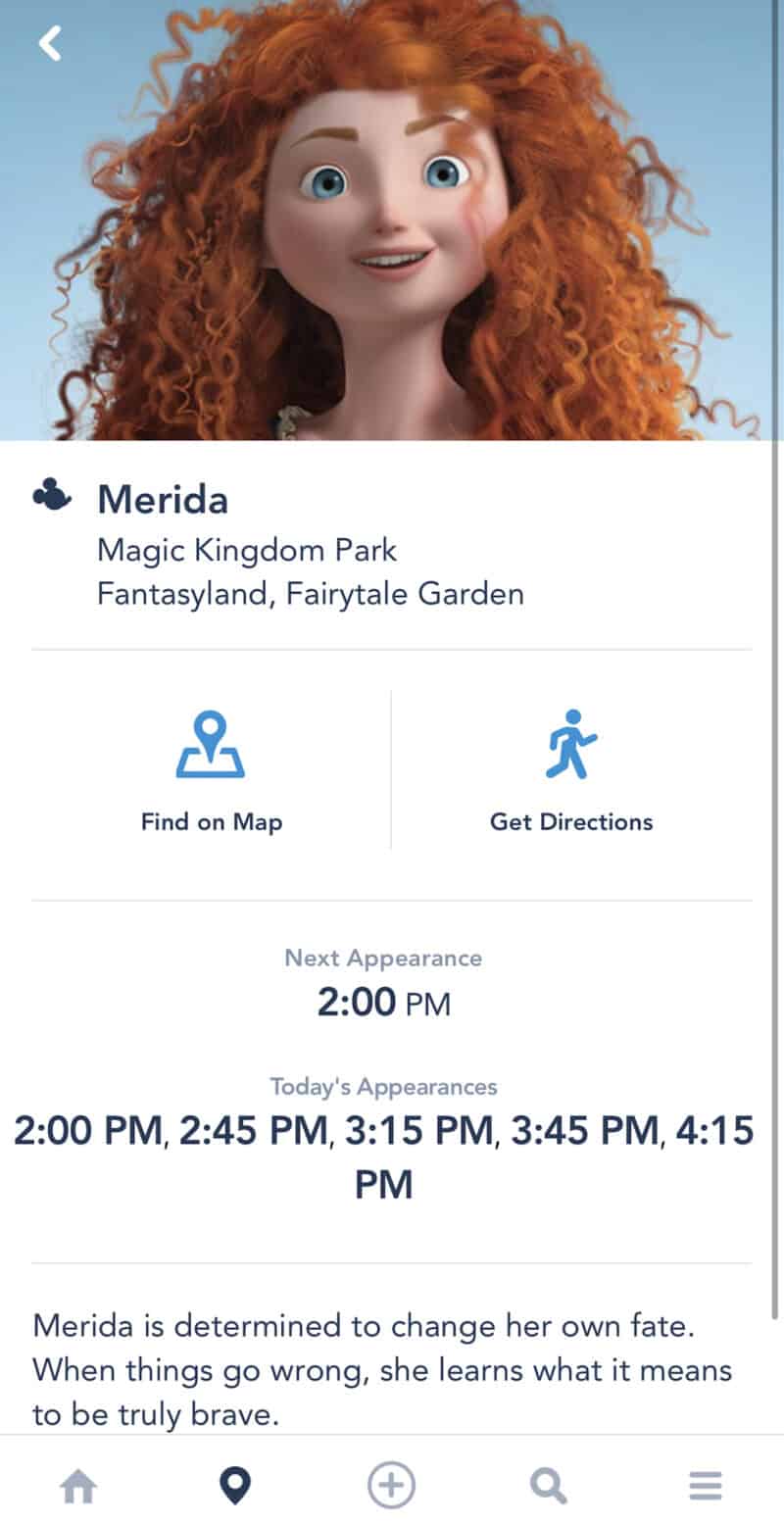784x1524 pixels.
Task: Tap Magic Kingdom Park text
Action: [246, 550]
